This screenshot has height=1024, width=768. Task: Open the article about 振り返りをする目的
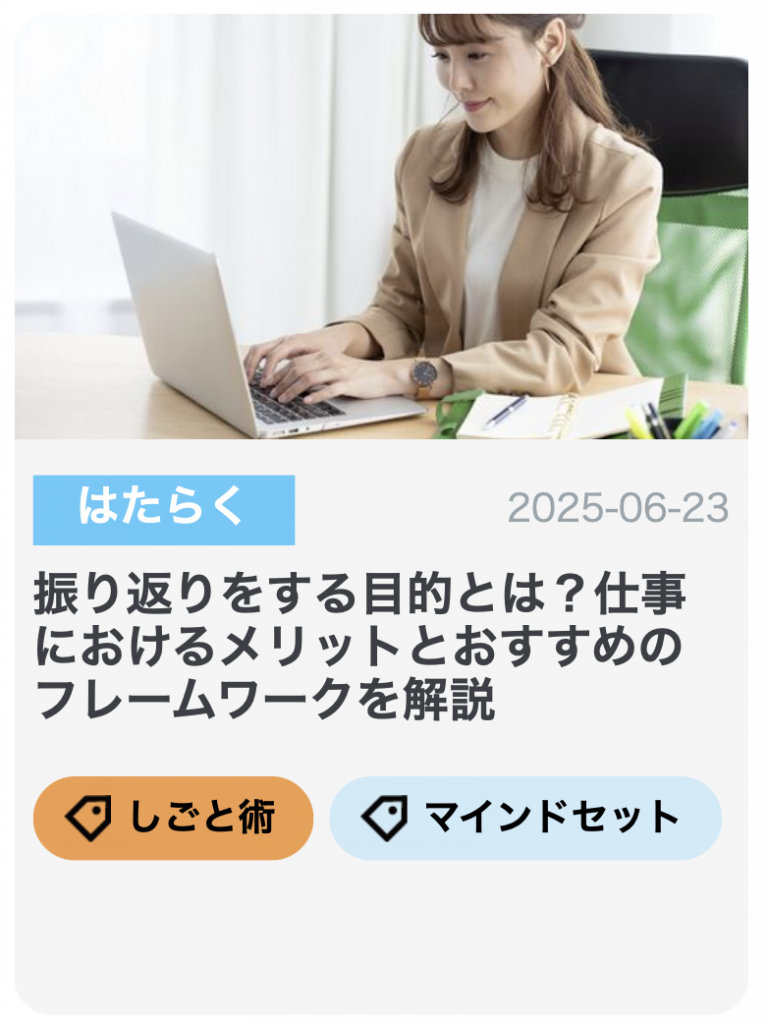click(360, 647)
